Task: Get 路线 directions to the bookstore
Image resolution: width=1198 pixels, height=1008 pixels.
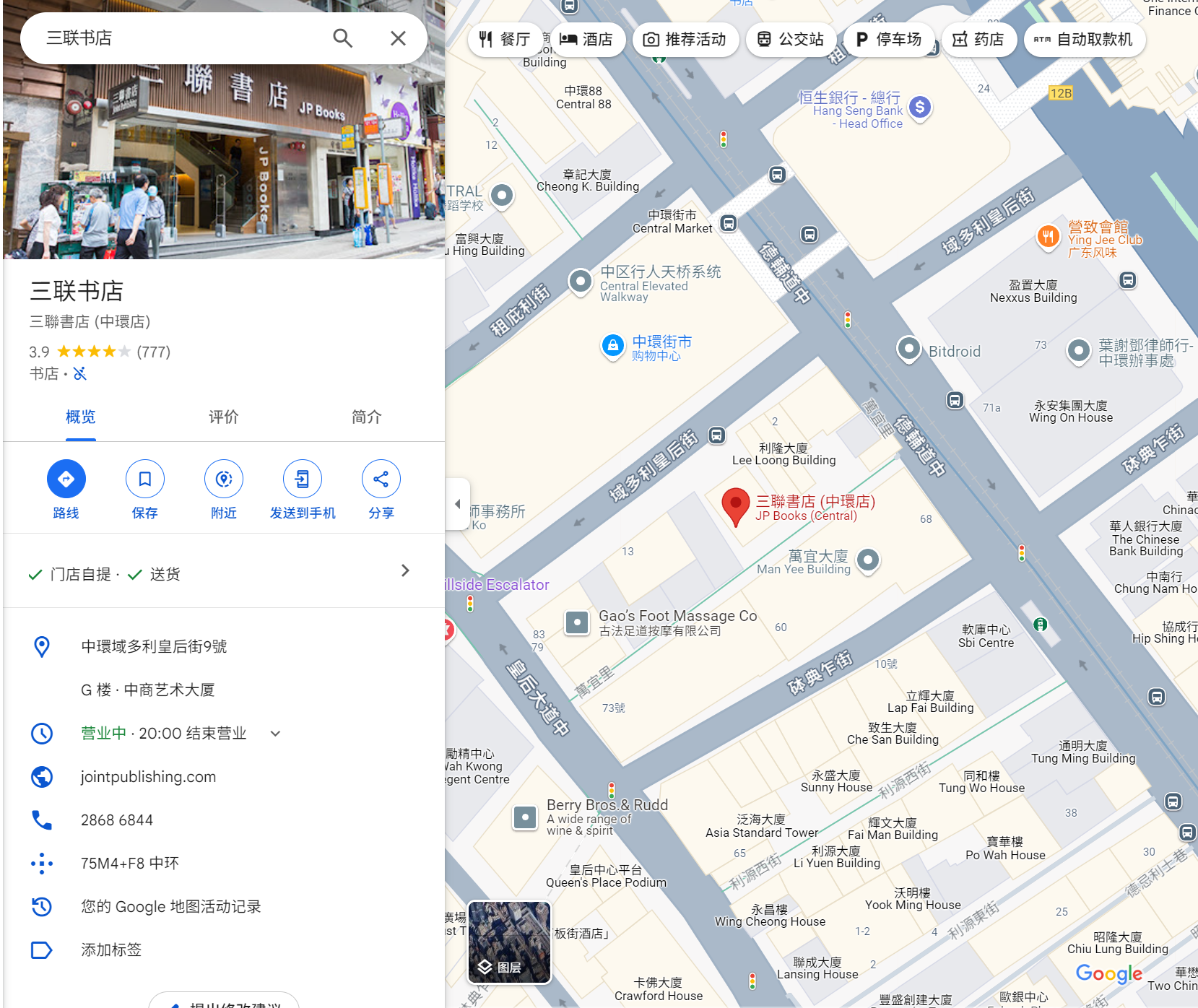Action: coord(66,479)
